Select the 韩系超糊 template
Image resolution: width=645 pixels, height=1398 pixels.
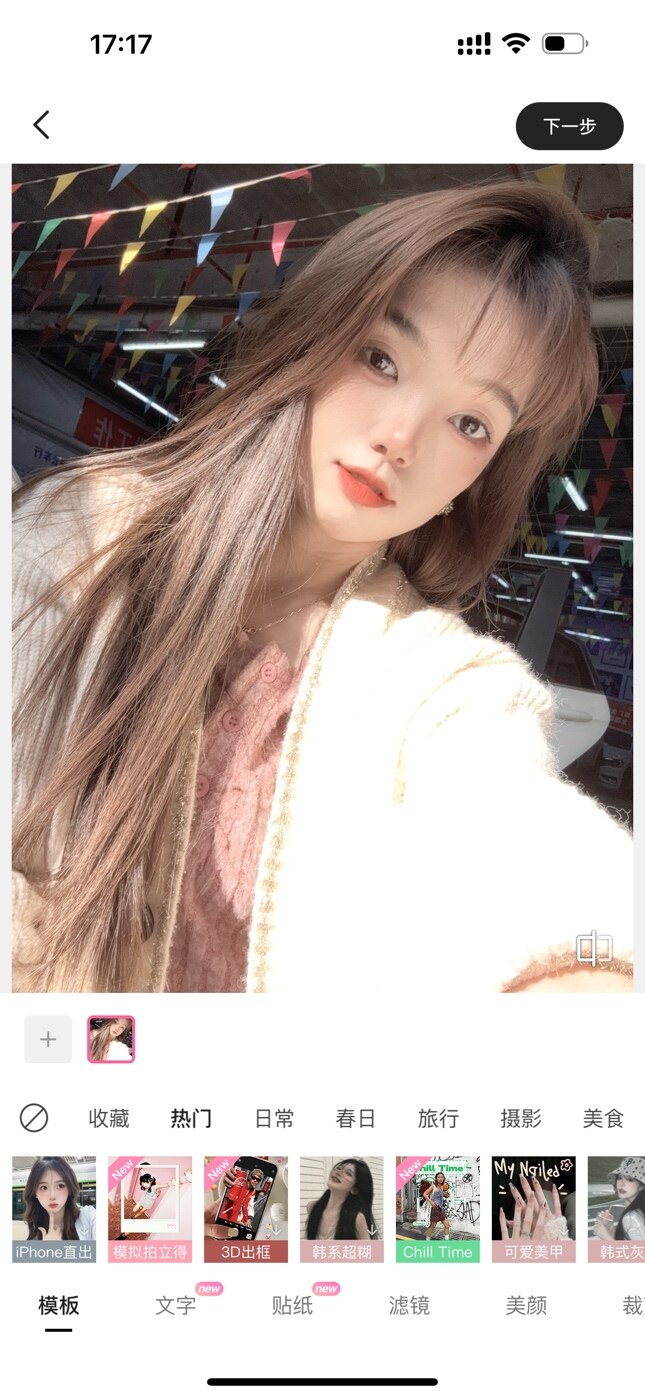coord(342,1209)
